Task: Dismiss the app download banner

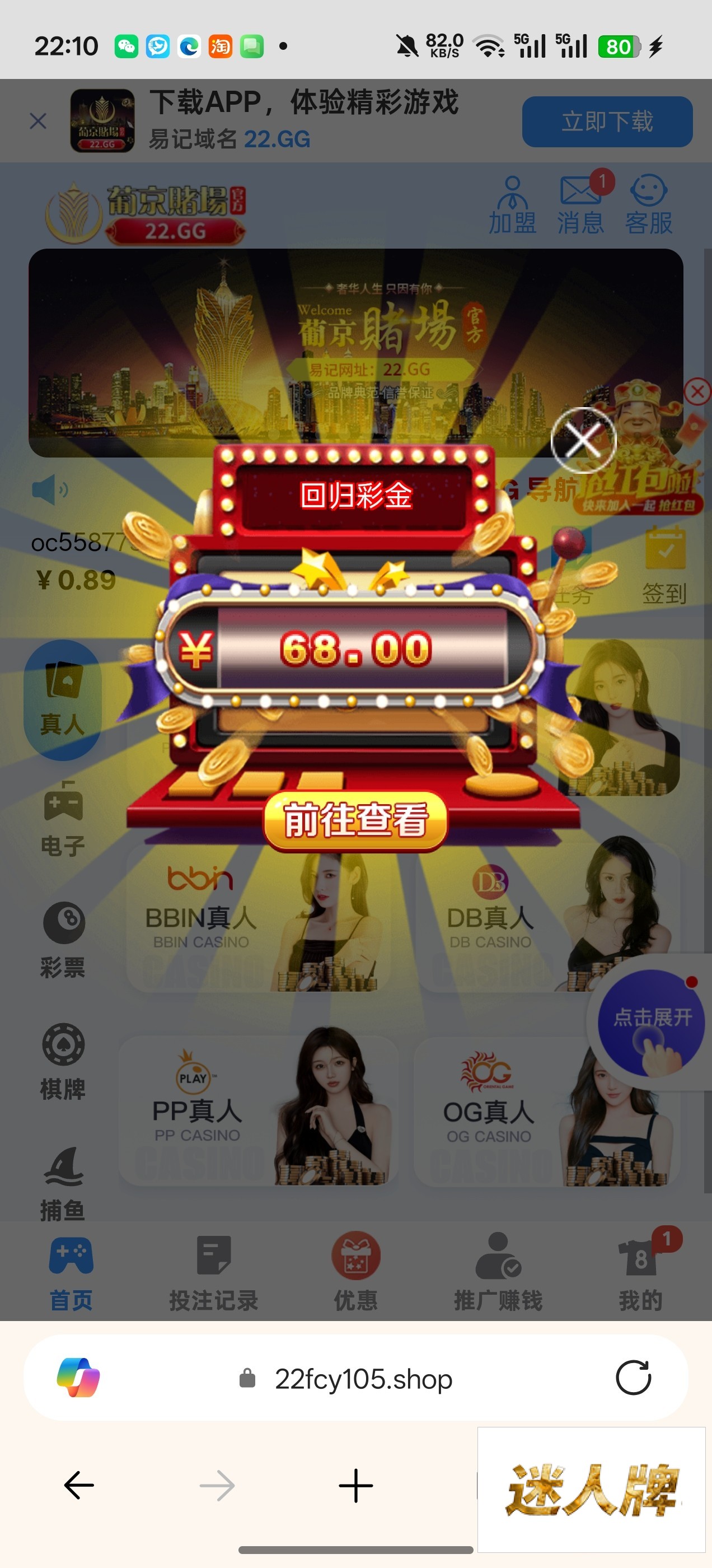Action: point(38,121)
